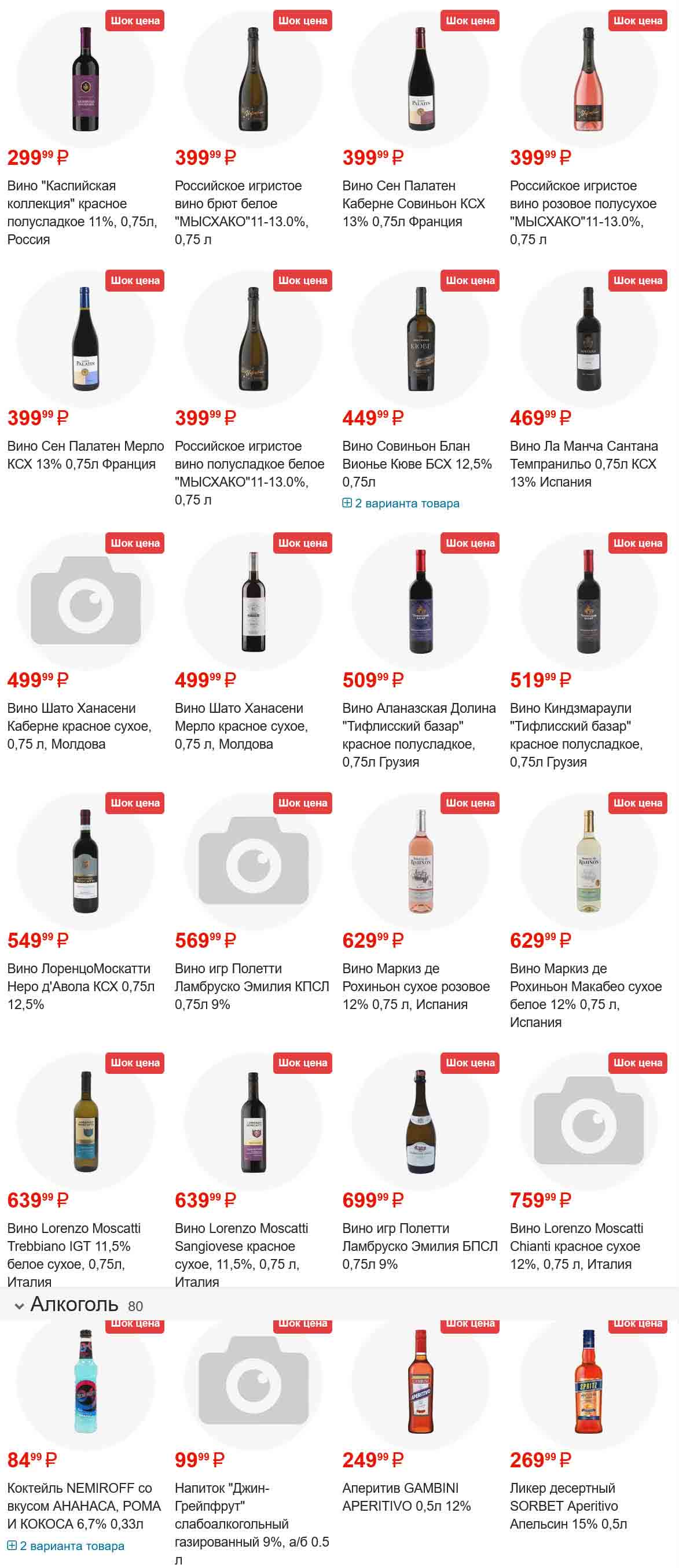Open МЫСХАКО розовое полусухое sparkling wine
The width and height of the screenshot is (679, 1568).
click(588, 79)
